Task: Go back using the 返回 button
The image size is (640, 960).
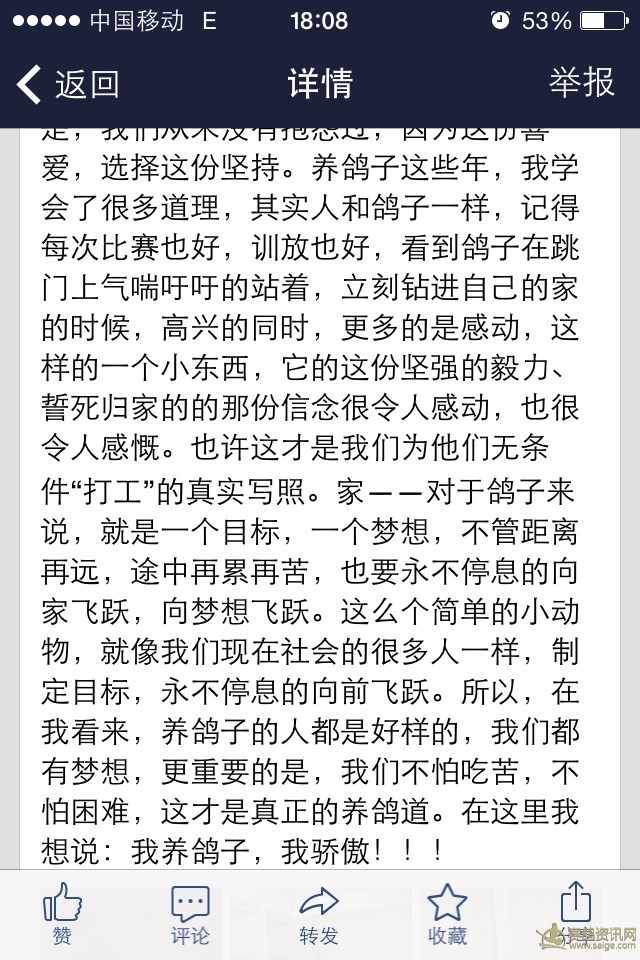Action: (x=68, y=84)
